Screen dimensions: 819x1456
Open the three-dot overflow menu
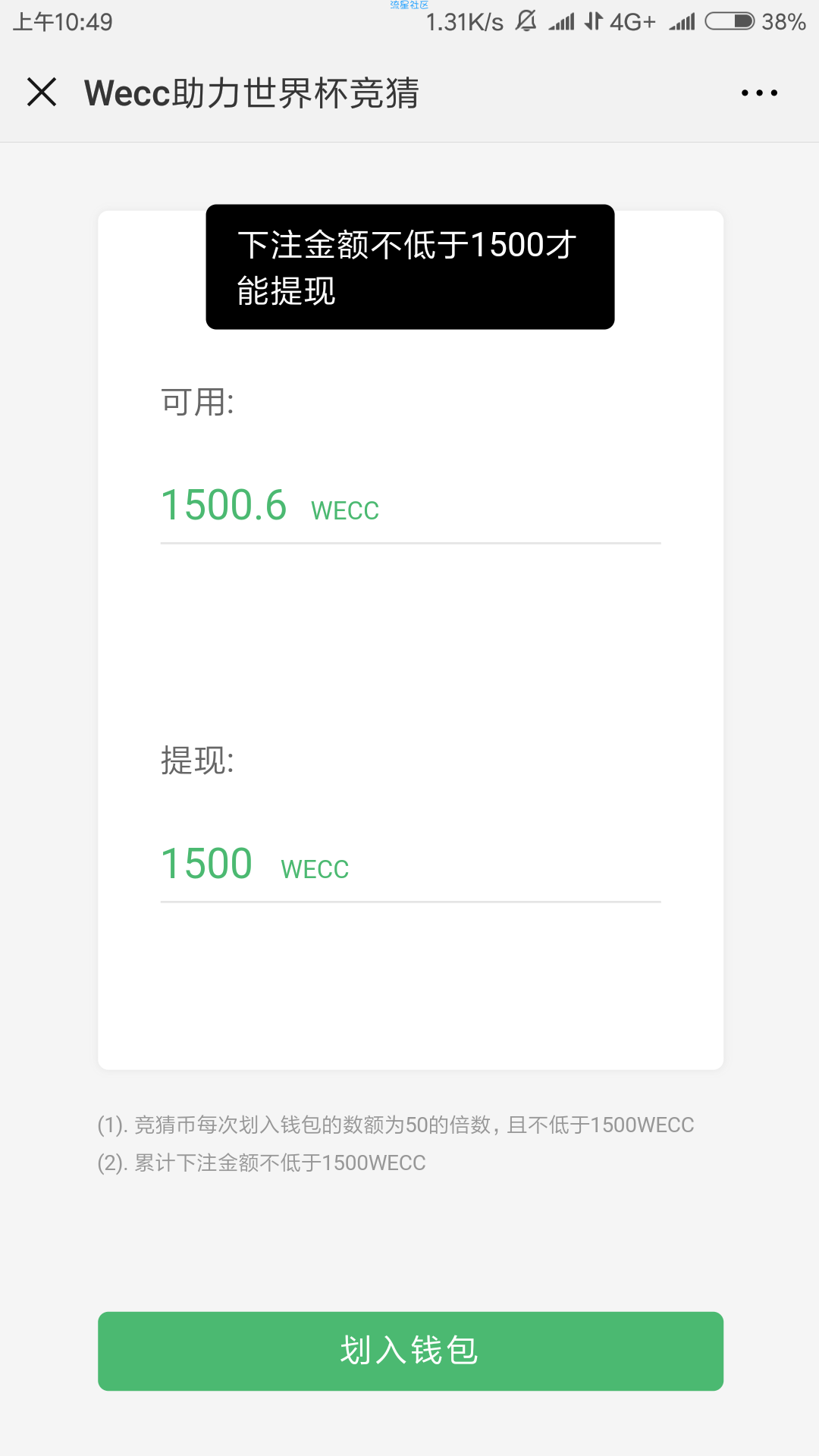click(759, 93)
